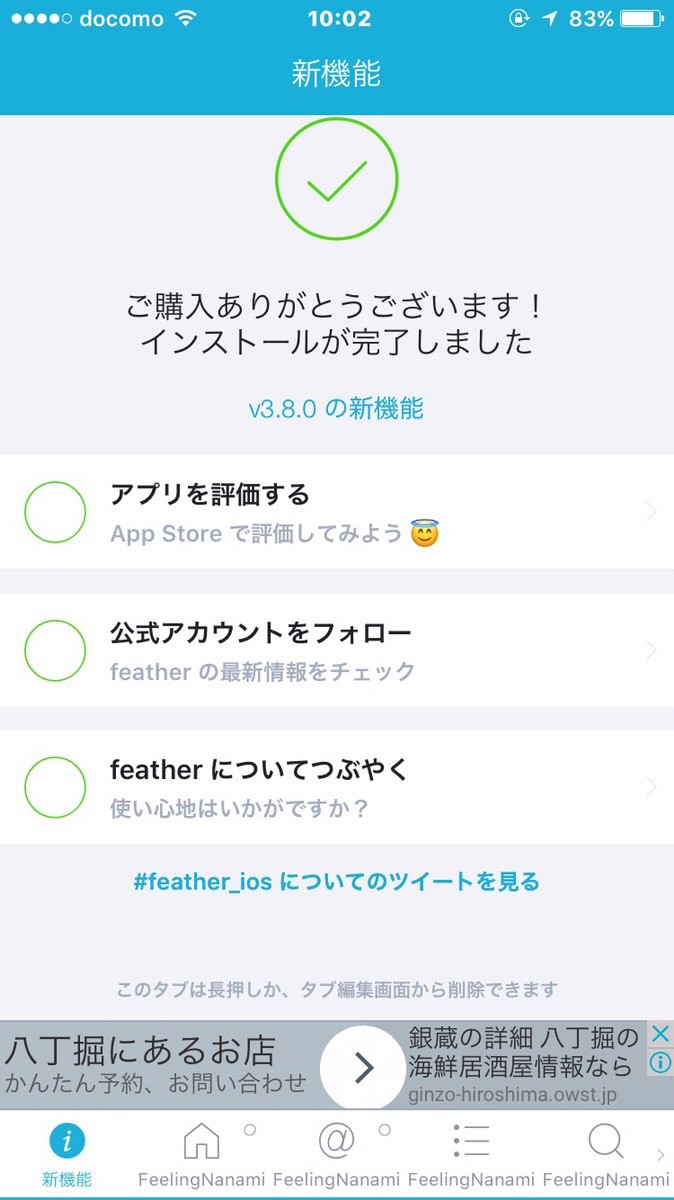Image resolution: width=674 pixels, height=1200 pixels.
Task: Go to the @ mentions tab
Action: pos(336,1153)
